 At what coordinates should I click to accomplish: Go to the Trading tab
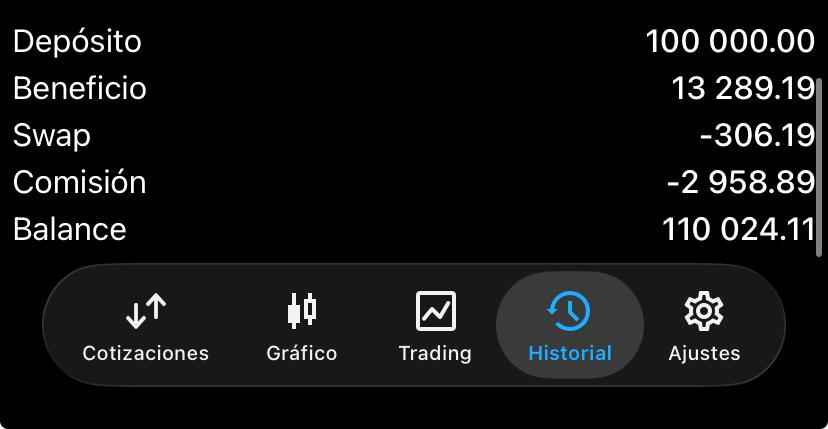tap(435, 326)
